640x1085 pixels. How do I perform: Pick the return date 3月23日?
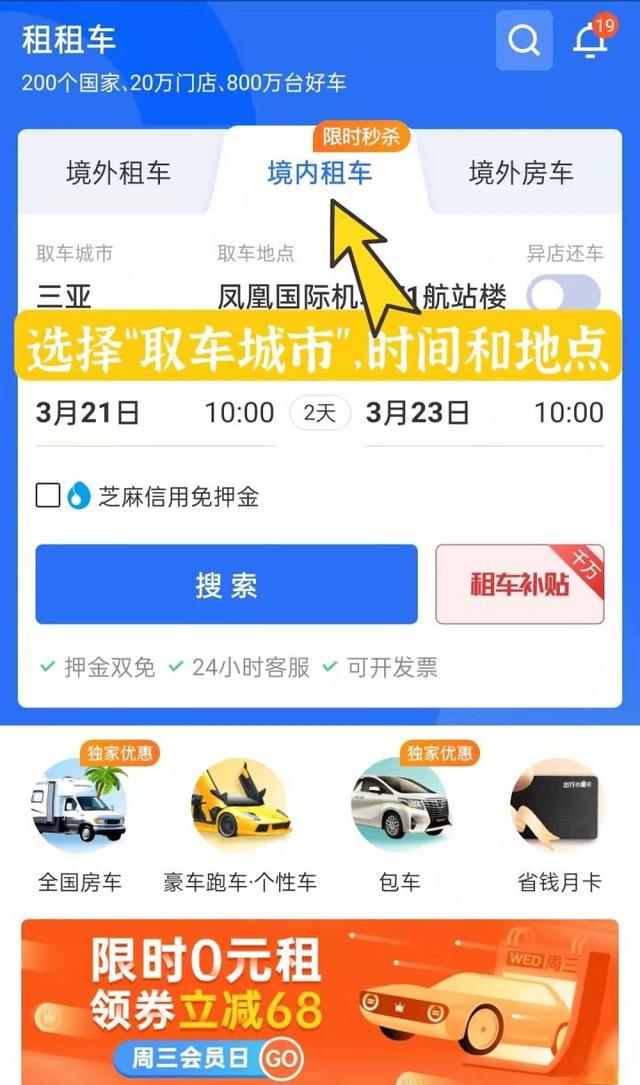pos(417,412)
